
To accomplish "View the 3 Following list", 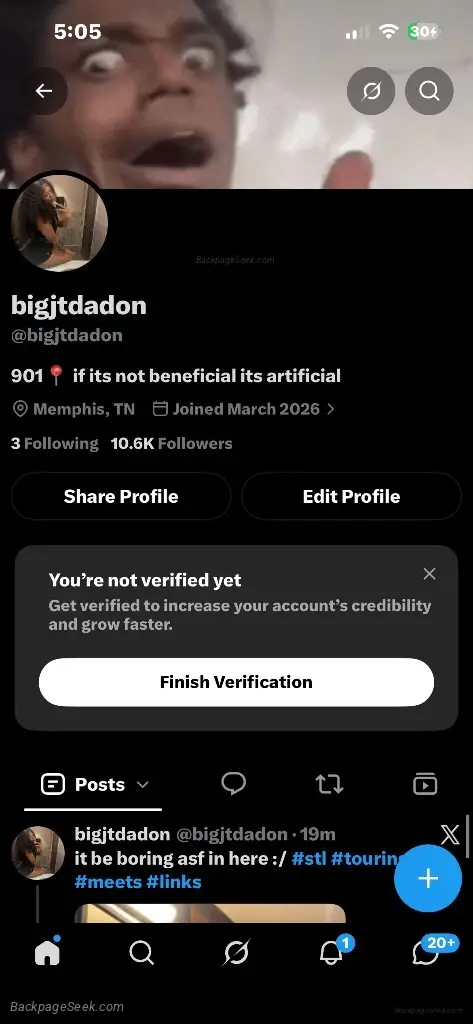I will point(55,443).
